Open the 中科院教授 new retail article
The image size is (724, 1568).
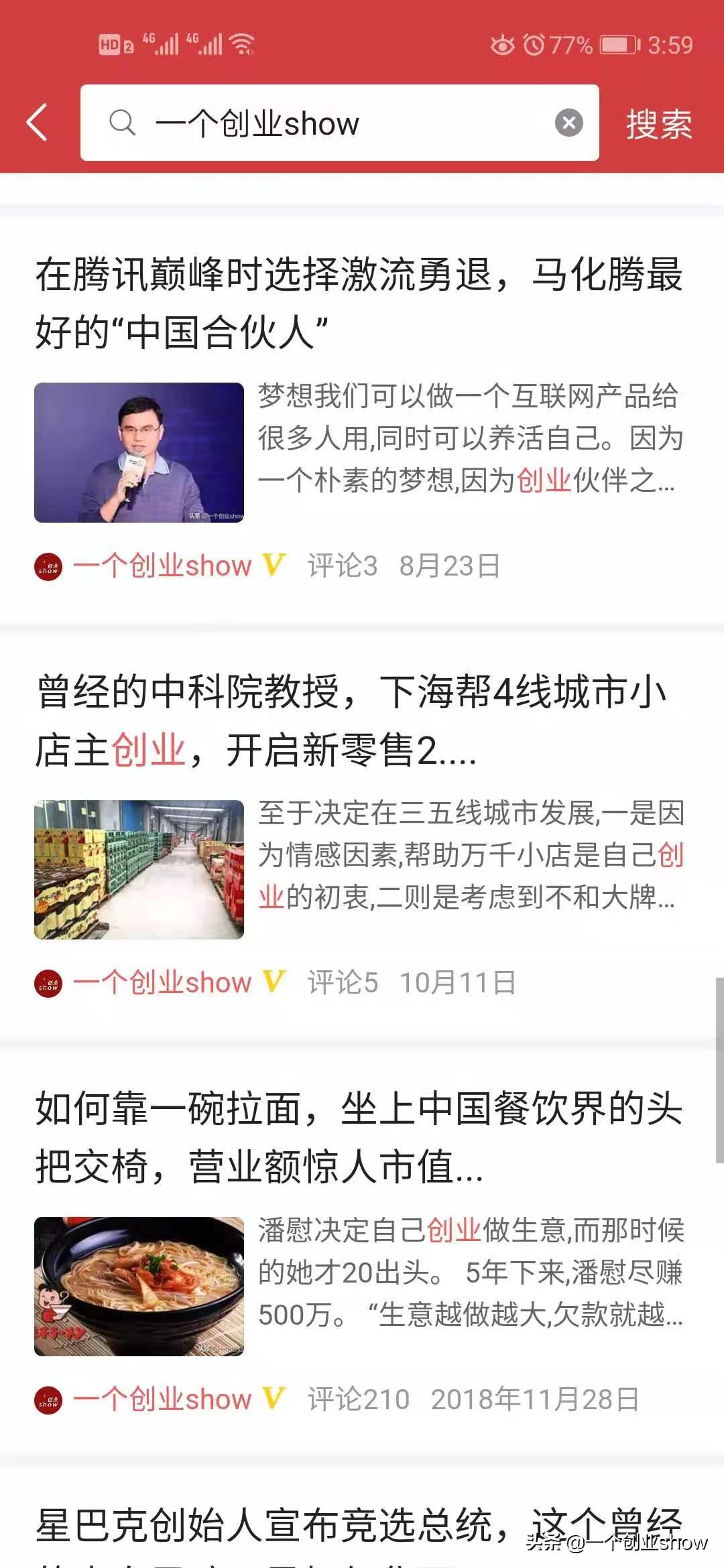coord(355,720)
